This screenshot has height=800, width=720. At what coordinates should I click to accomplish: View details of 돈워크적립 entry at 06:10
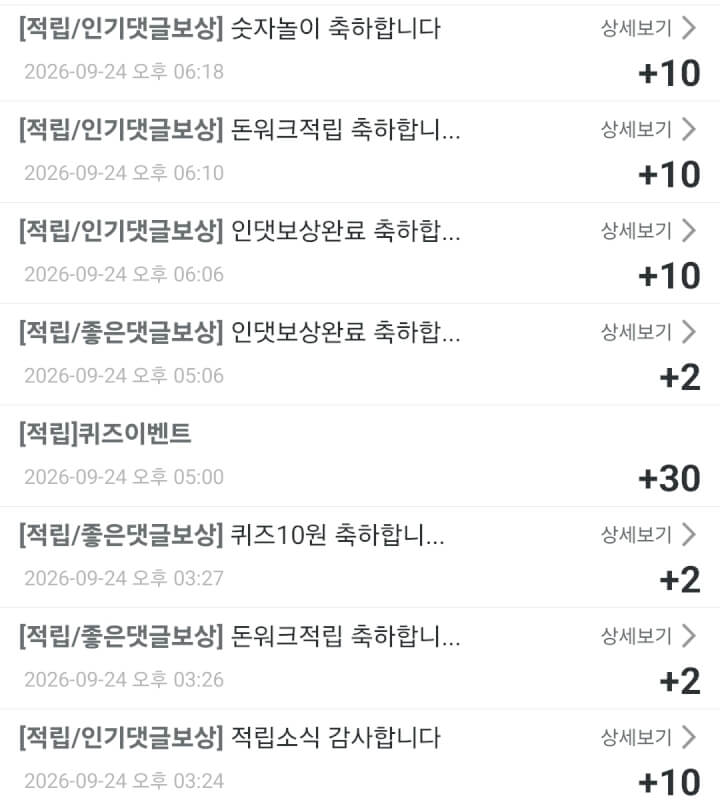click(x=649, y=129)
